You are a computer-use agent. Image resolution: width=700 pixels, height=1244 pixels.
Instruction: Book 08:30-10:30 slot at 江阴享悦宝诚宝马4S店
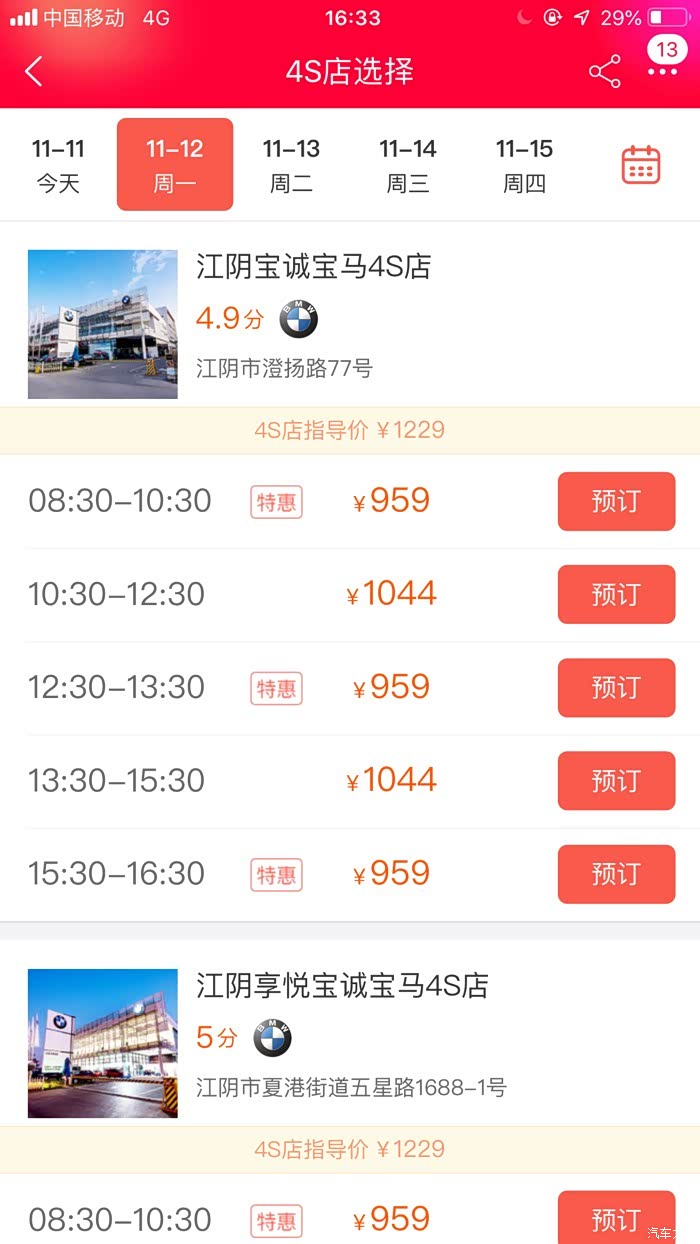(x=616, y=1219)
